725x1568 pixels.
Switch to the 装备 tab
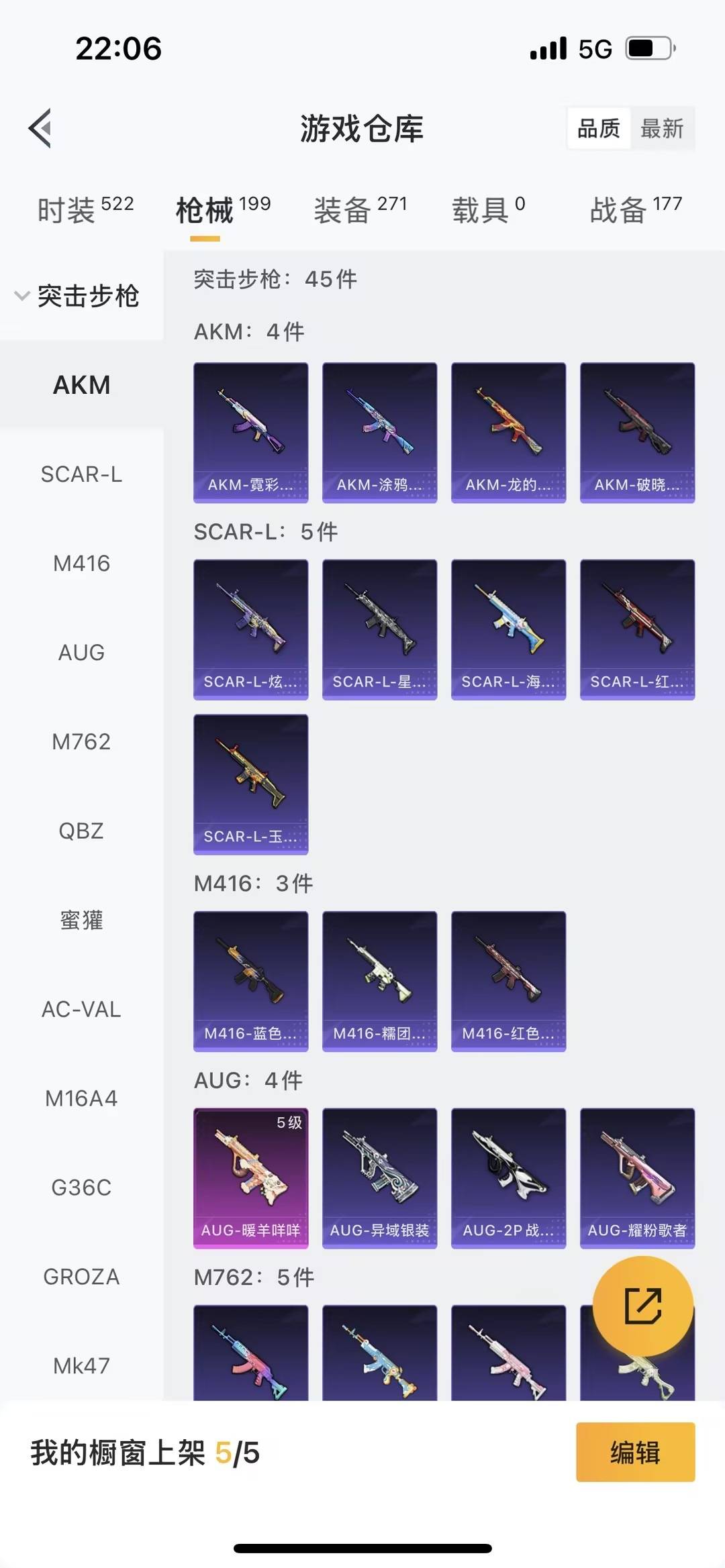coord(360,210)
